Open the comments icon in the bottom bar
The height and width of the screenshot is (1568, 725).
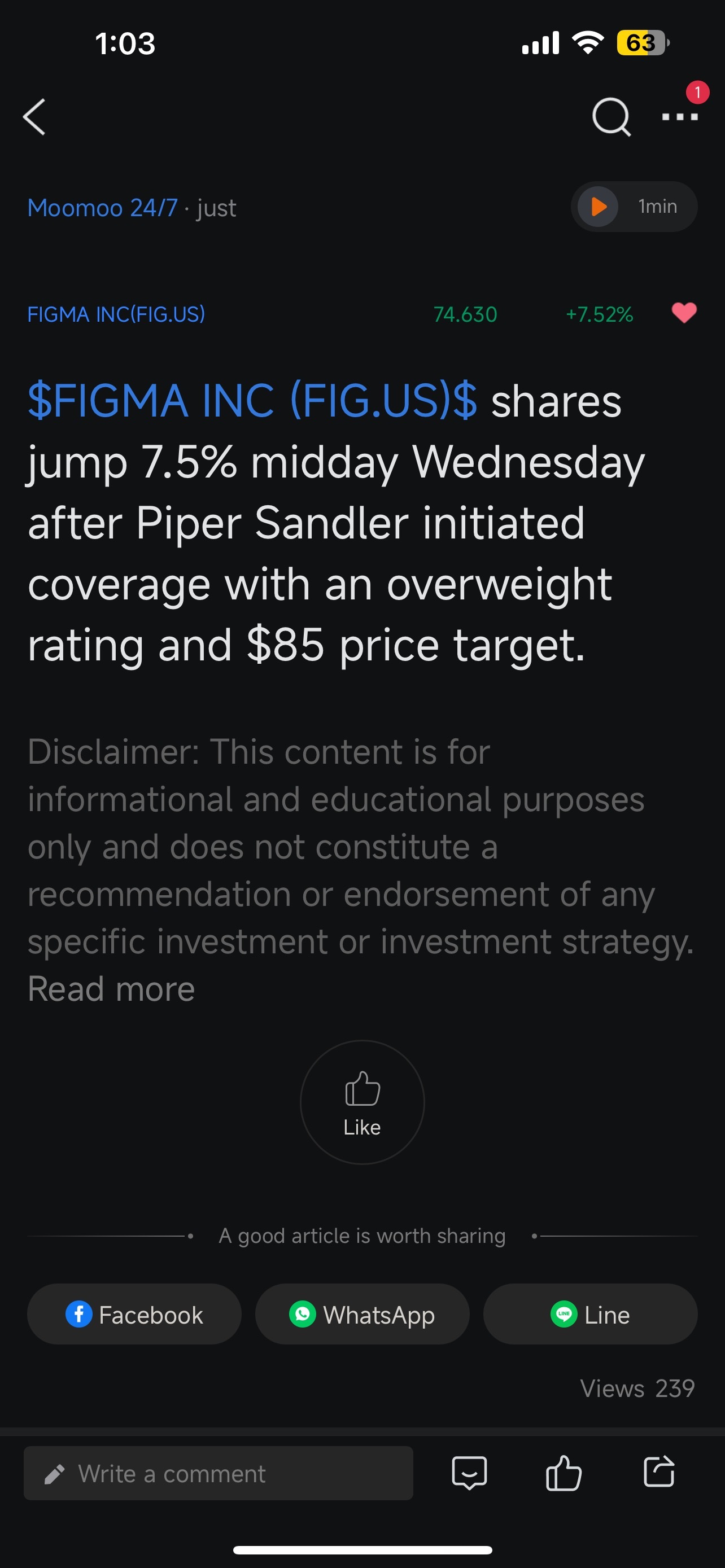(x=469, y=1473)
